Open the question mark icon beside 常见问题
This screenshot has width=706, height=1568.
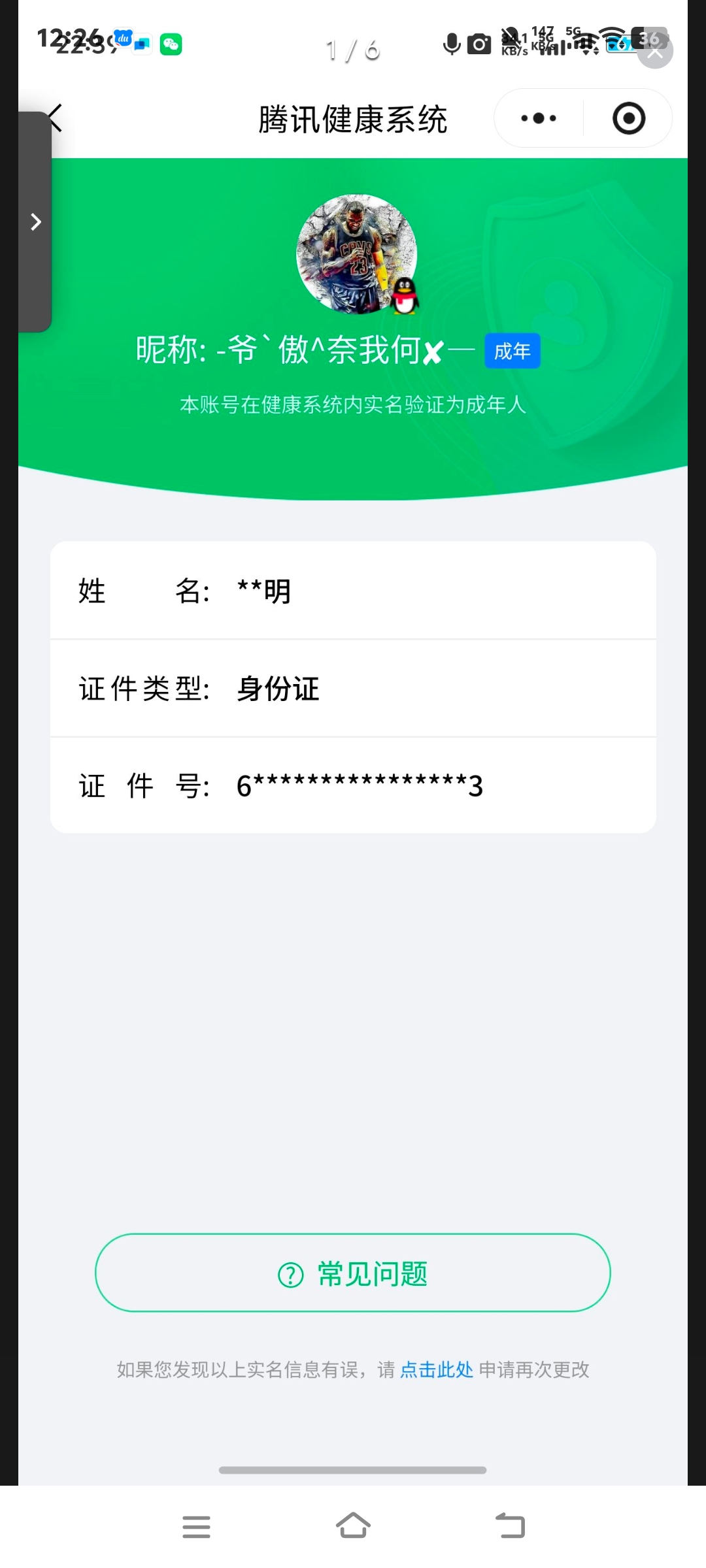pyautogui.click(x=290, y=1273)
